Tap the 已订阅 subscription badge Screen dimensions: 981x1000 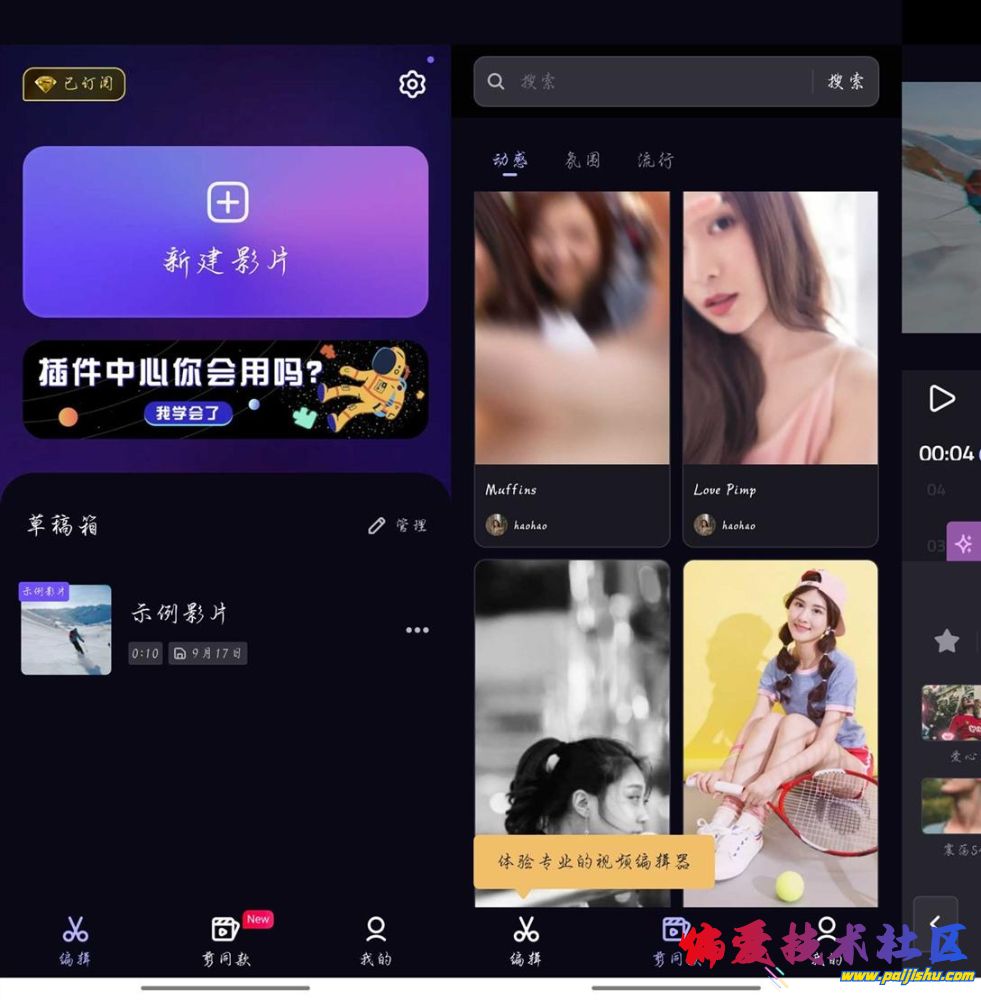pyautogui.click(x=74, y=84)
